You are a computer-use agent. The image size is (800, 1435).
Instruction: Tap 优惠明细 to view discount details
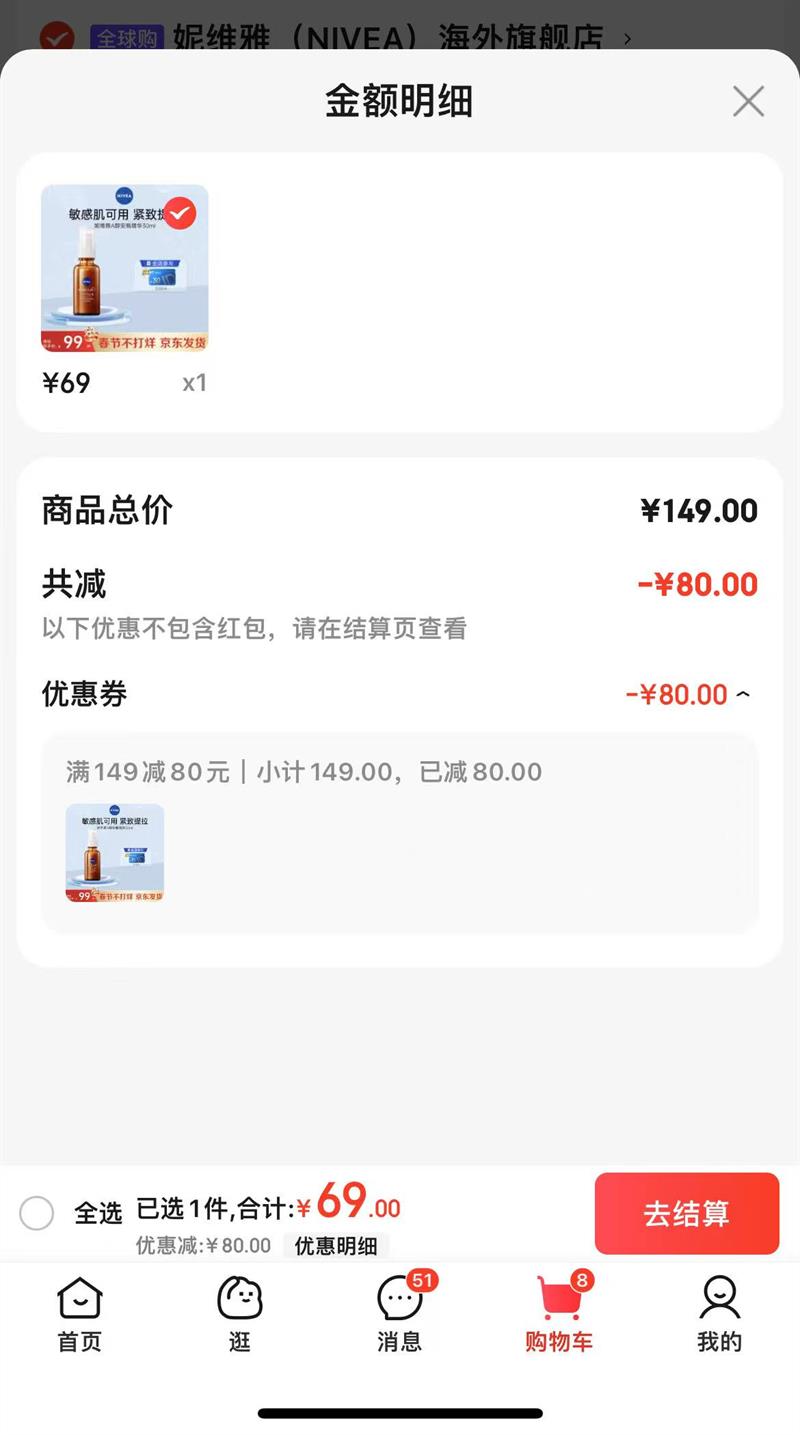[336, 1245]
